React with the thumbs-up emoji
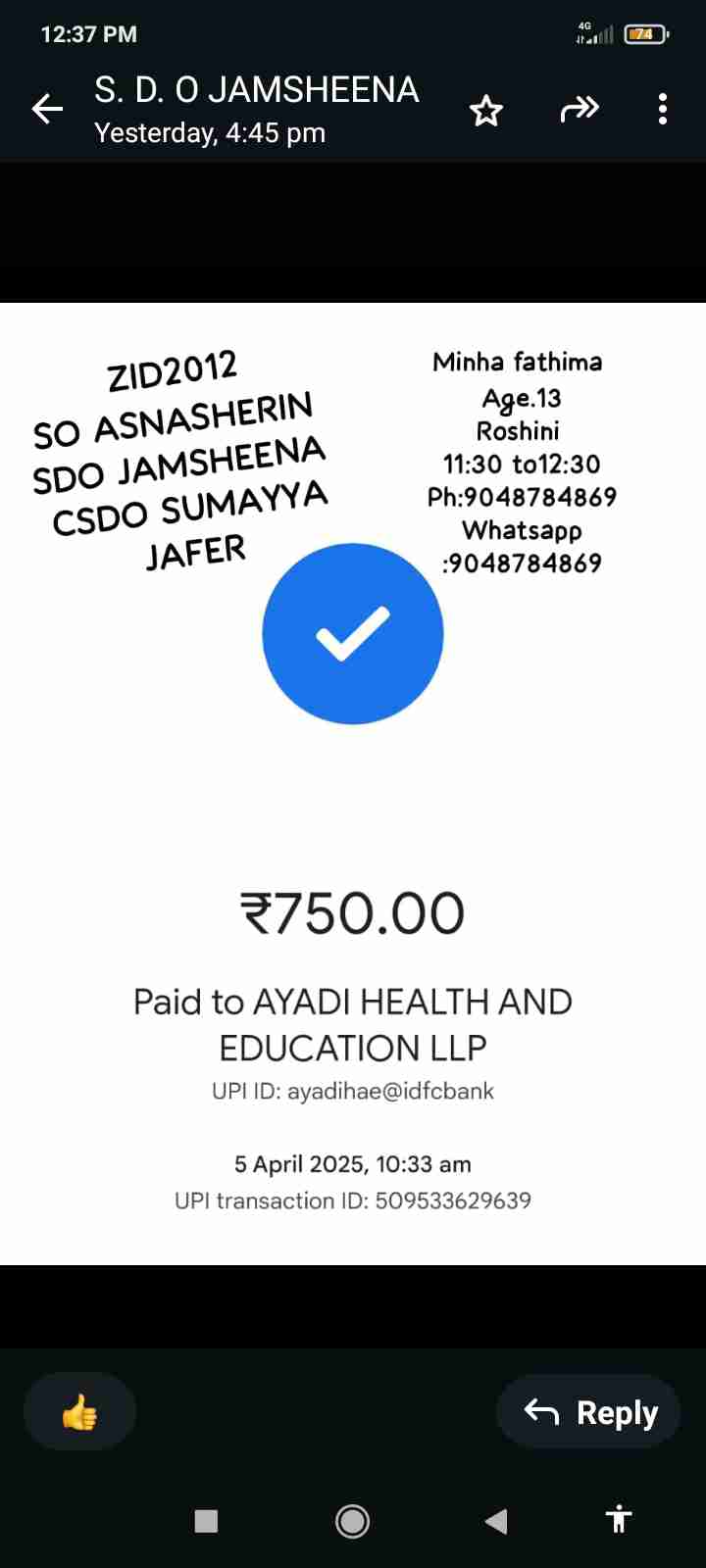The height and width of the screenshot is (1568, 706). pos(79,1412)
